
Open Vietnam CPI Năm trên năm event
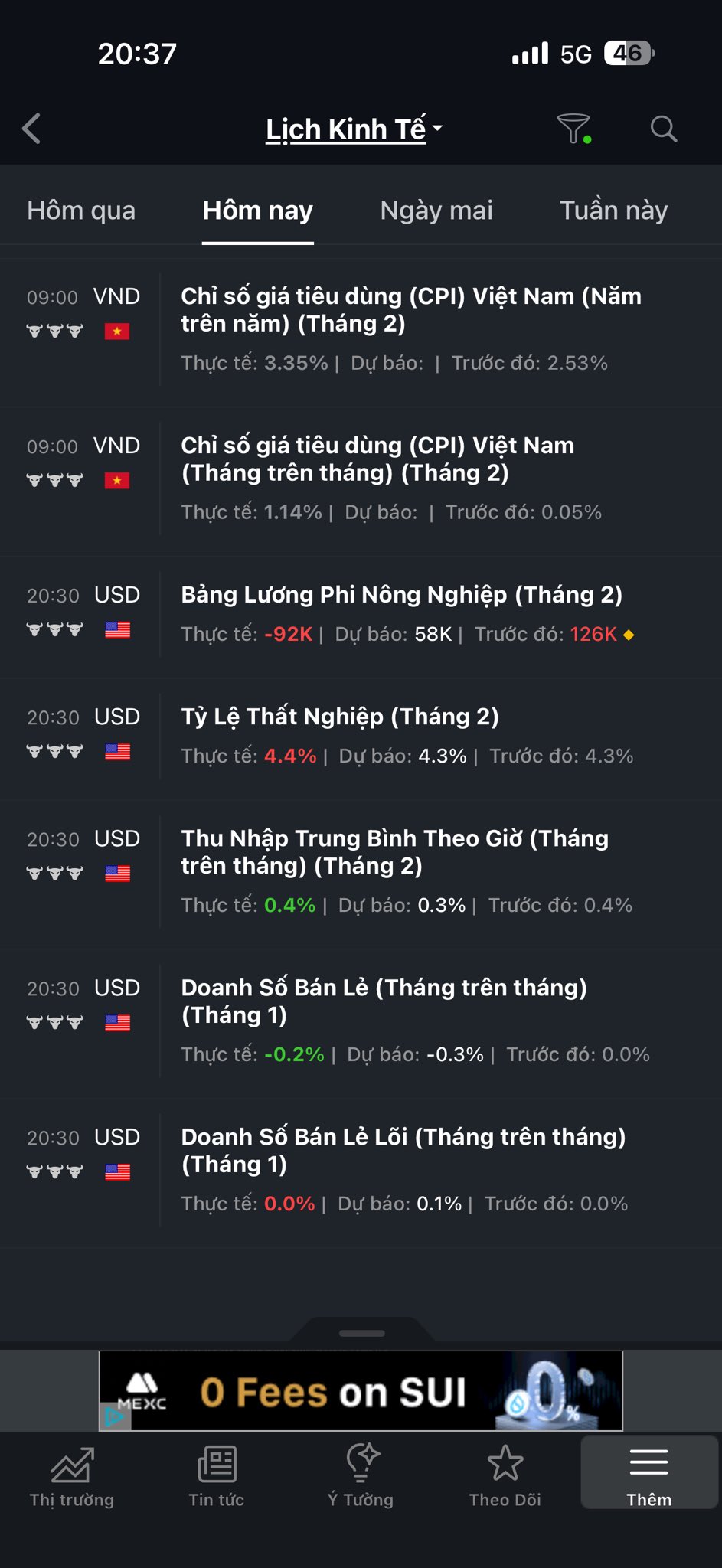pyautogui.click(x=410, y=310)
